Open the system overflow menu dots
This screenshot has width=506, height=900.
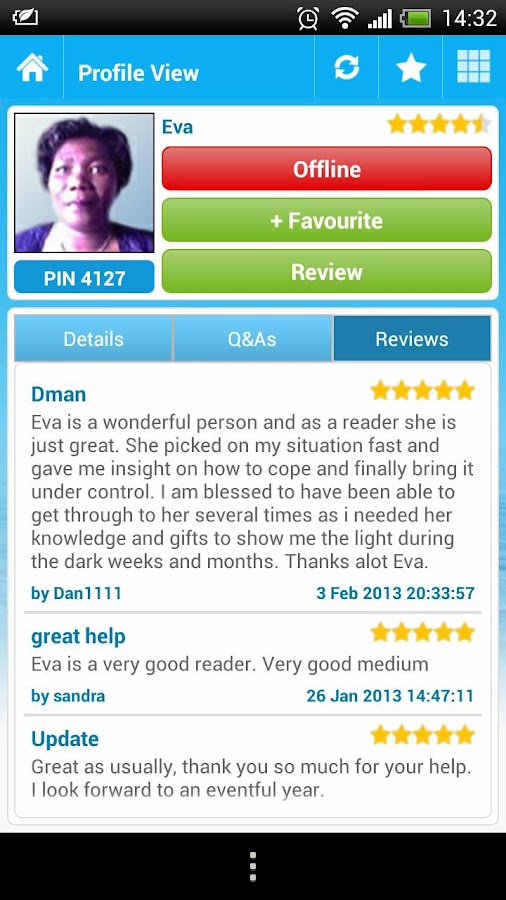pos(252,867)
